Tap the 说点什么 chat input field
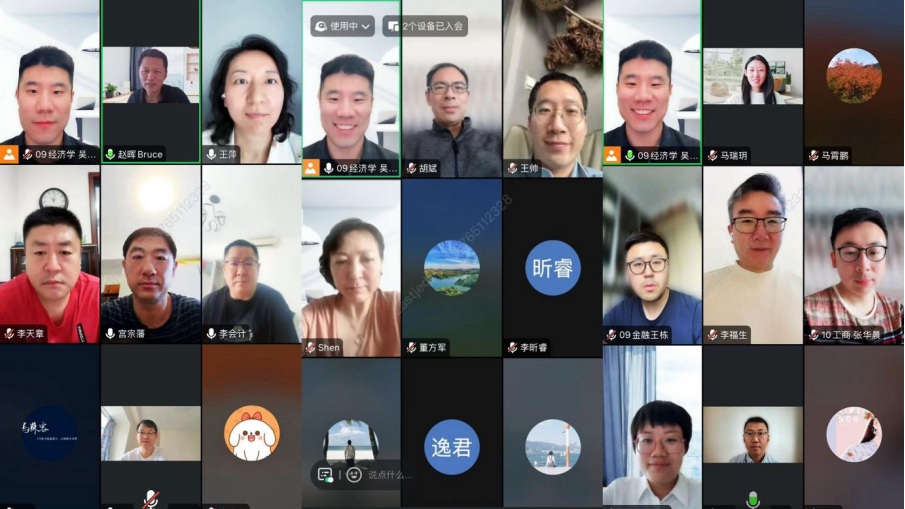 [x=389, y=474]
